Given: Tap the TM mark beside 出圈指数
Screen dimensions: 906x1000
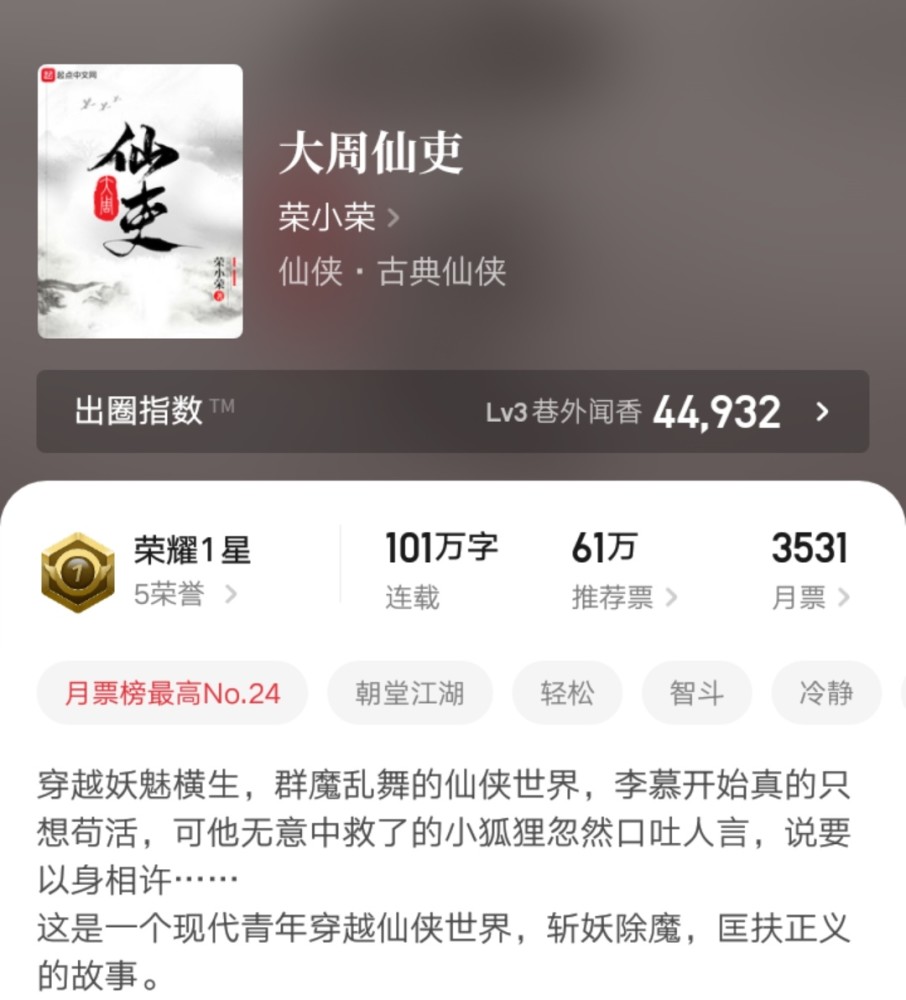Looking at the screenshot, I should point(222,403).
